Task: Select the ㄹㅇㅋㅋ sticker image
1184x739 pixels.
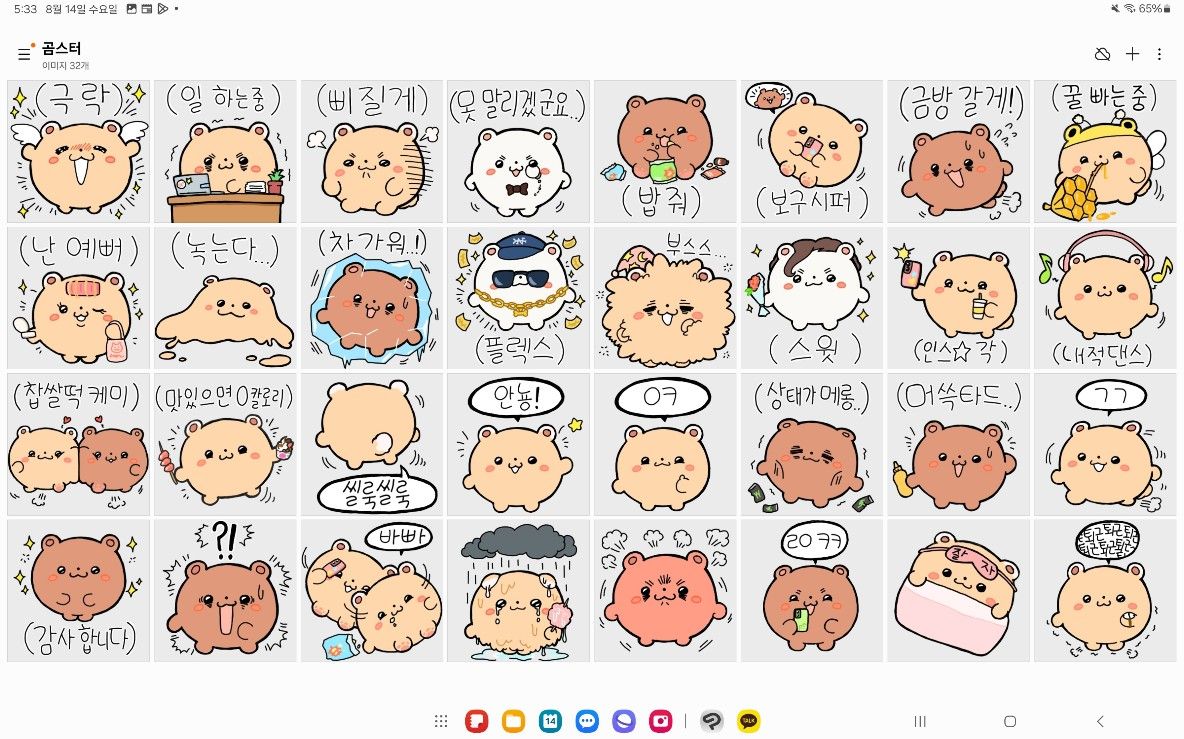Action: coord(812,590)
